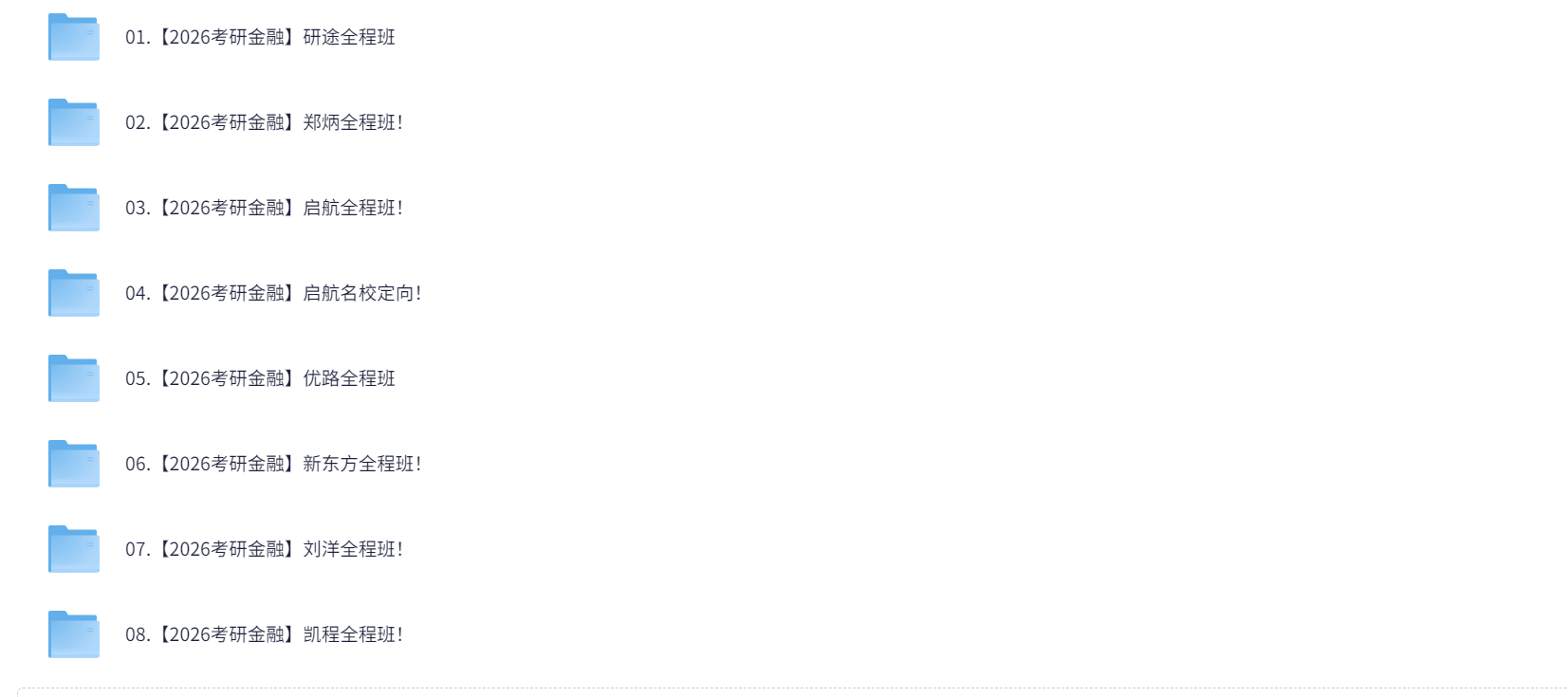Screen dimensions: 1568x697
Task: Open the 07 刘洋全程班 folder
Action: tap(264, 549)
